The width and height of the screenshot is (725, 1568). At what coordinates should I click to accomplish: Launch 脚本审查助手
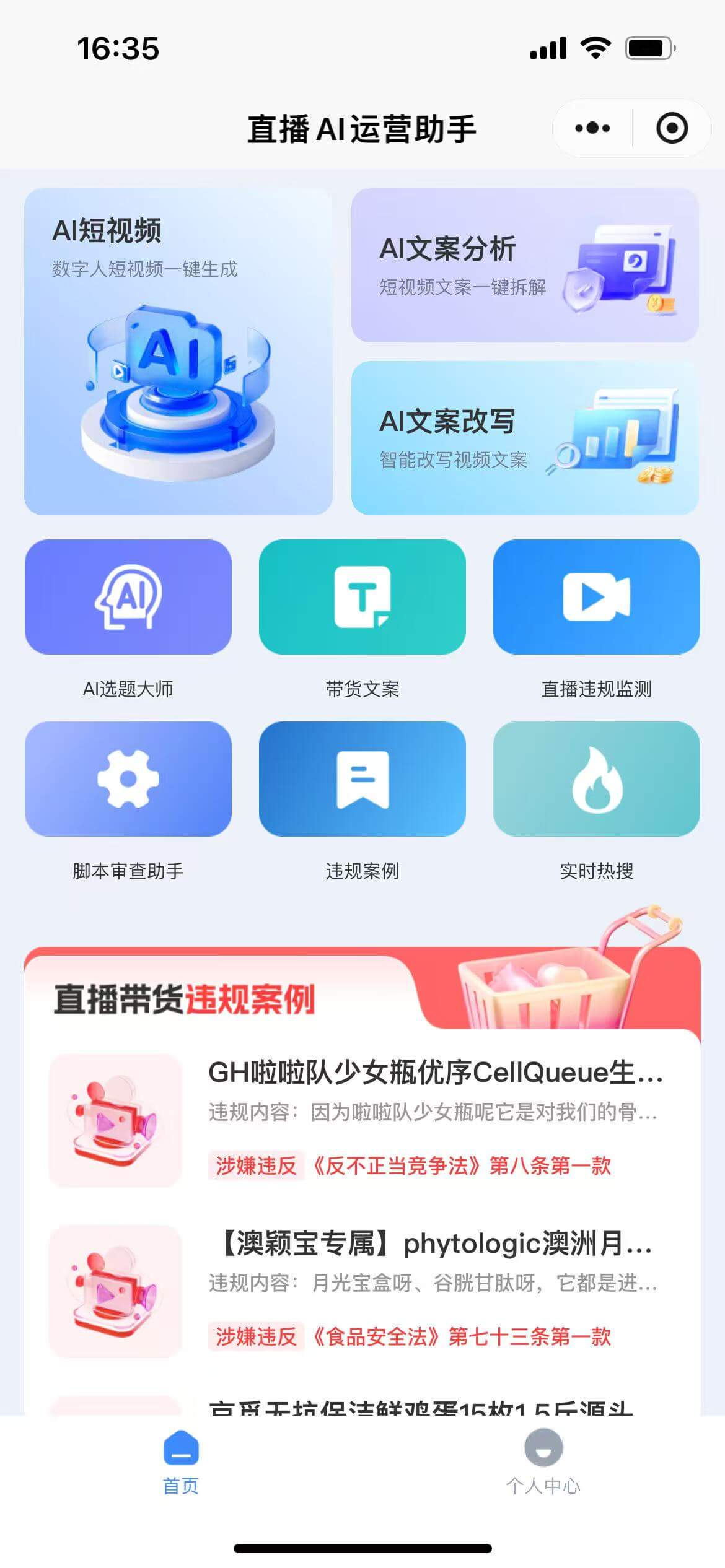[128, 779]
